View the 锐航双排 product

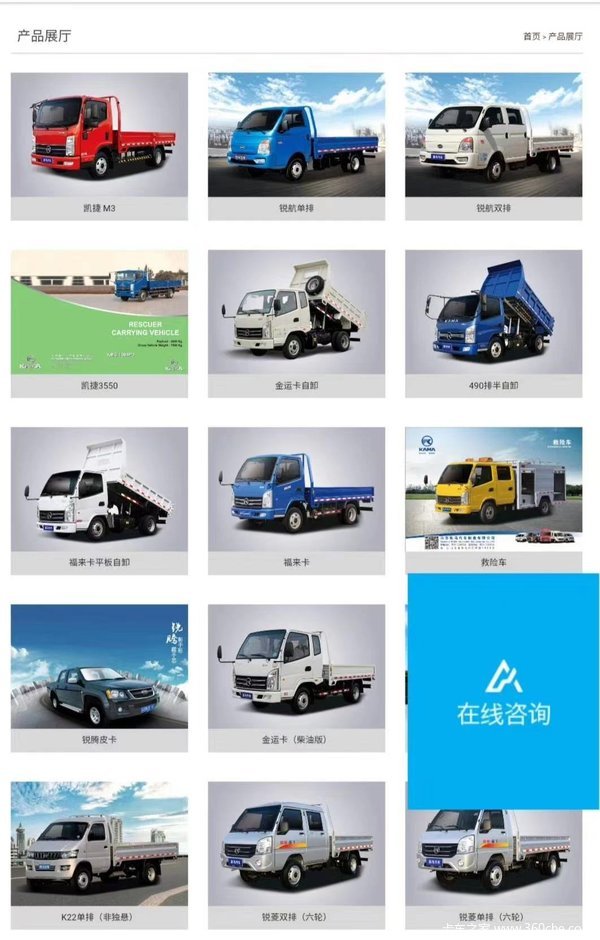click(x=493, y=135)
